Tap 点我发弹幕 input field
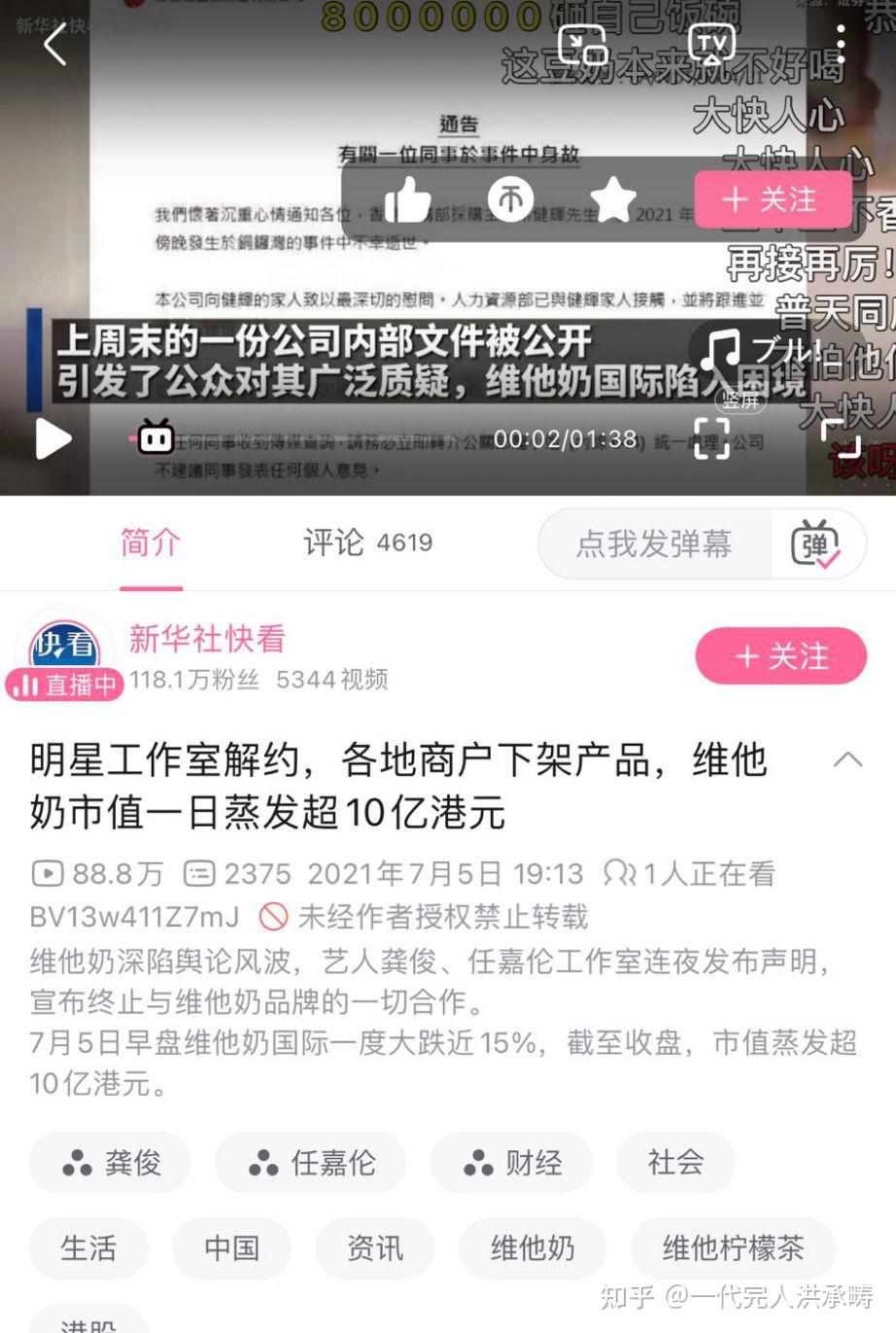 point(653,544)
